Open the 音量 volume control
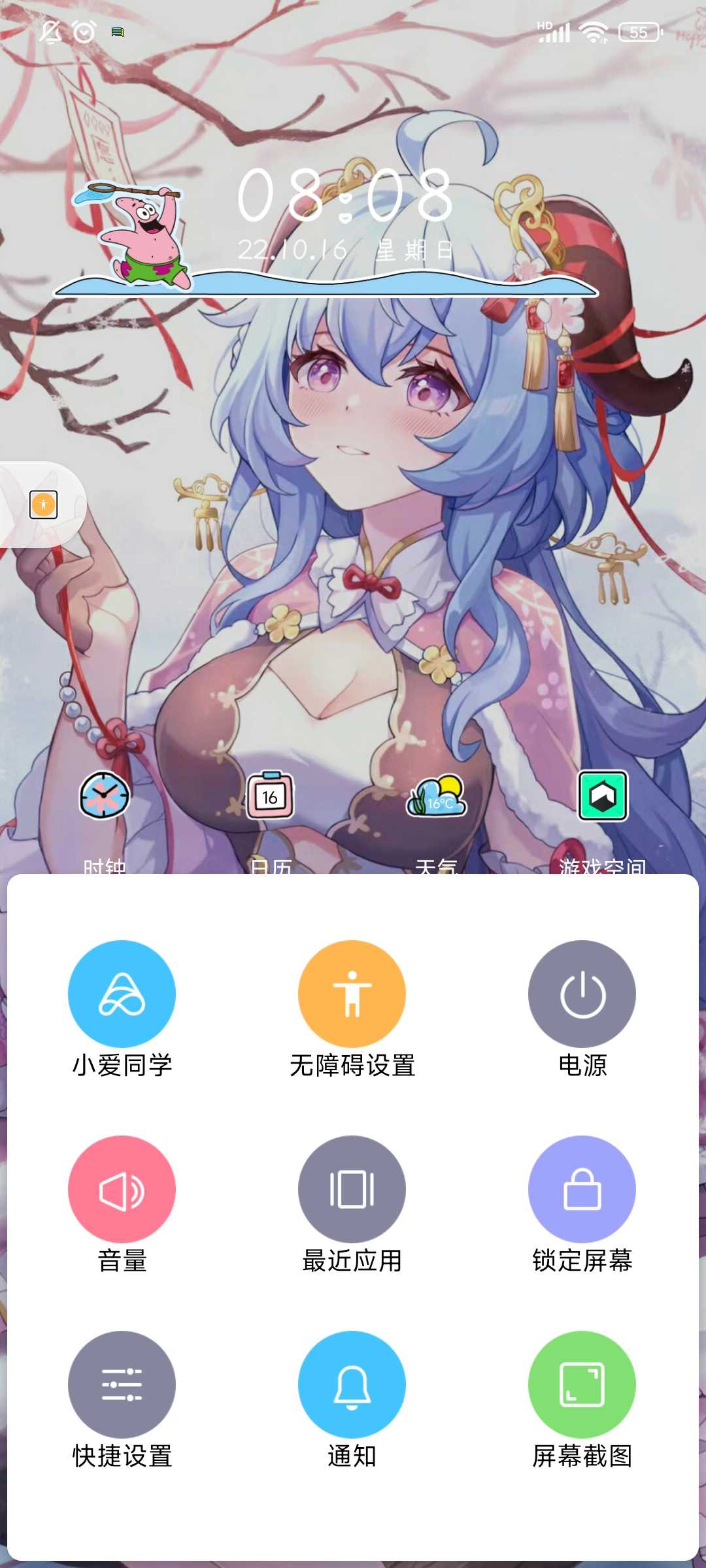 122,1188
